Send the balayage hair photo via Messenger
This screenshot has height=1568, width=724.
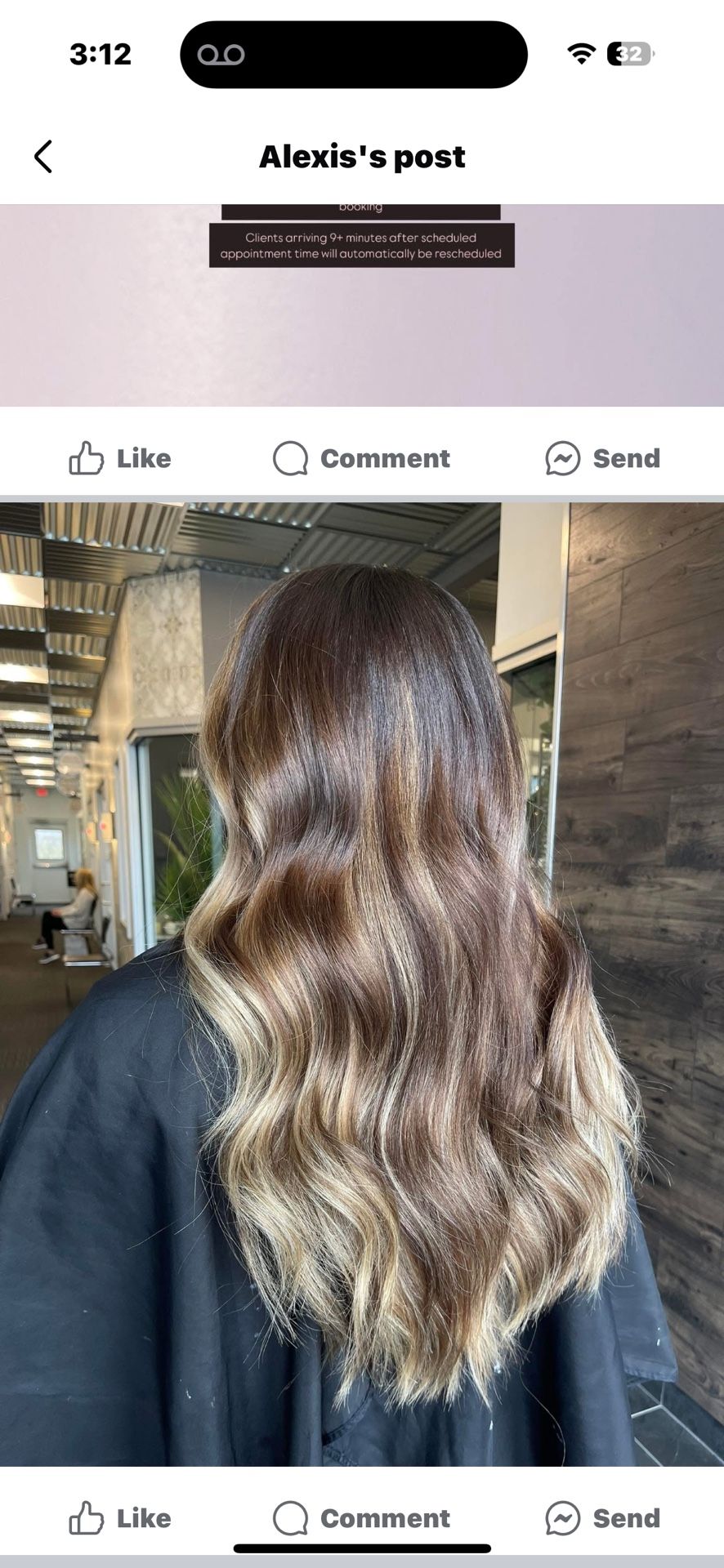602,1518
